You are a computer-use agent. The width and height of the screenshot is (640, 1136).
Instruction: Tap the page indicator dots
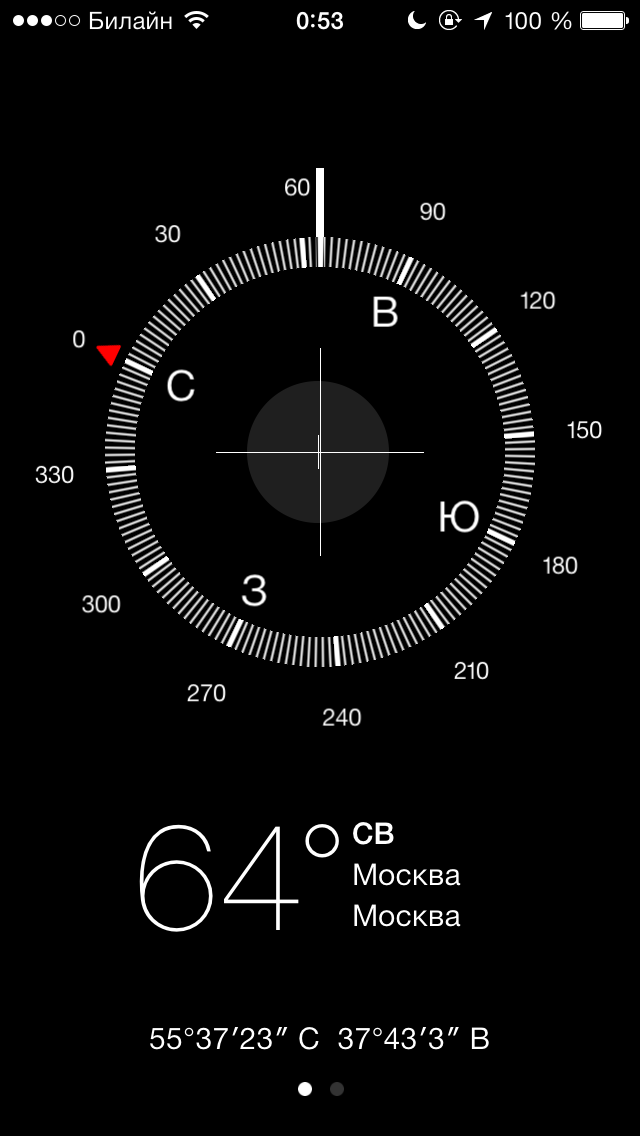click(320, 1089)
